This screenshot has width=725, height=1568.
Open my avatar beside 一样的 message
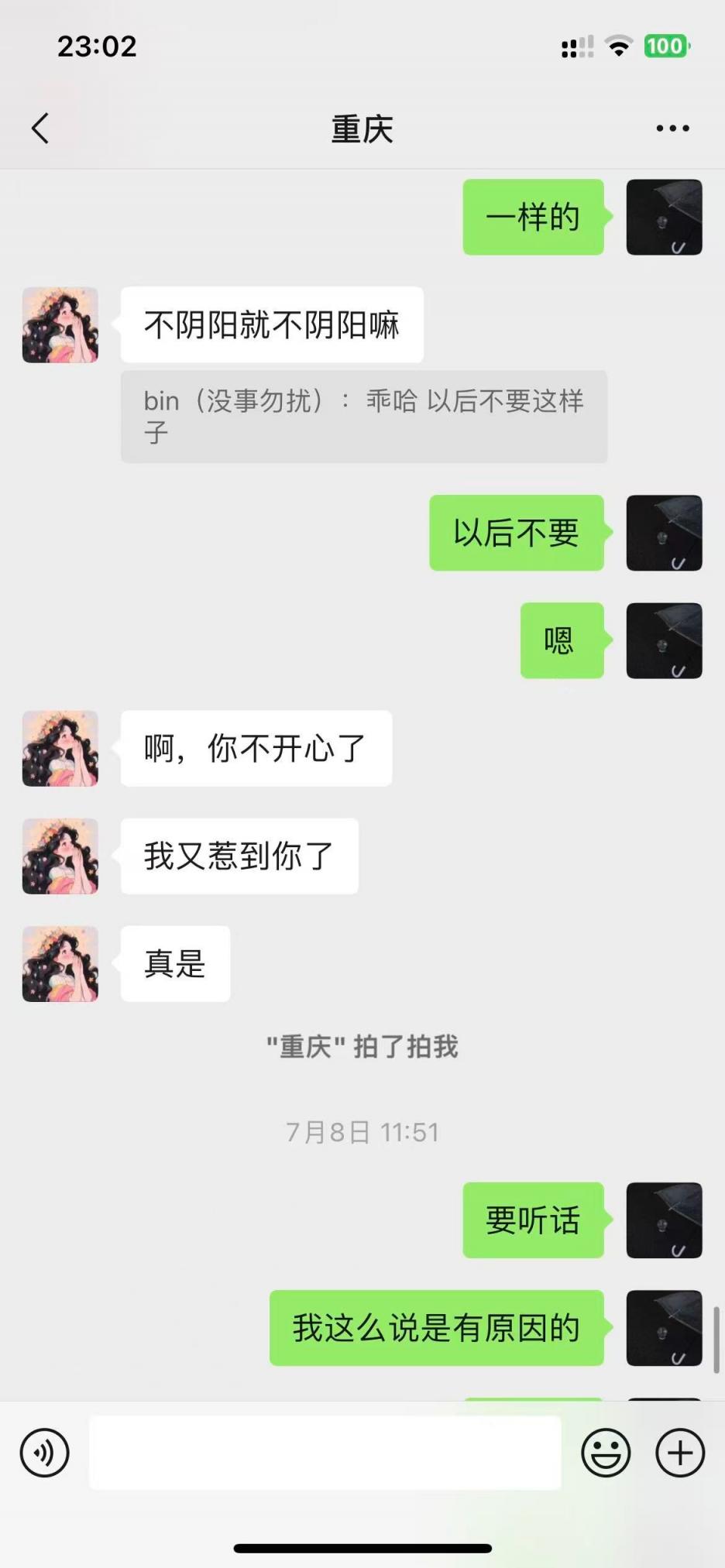click(x=664, y=218)
